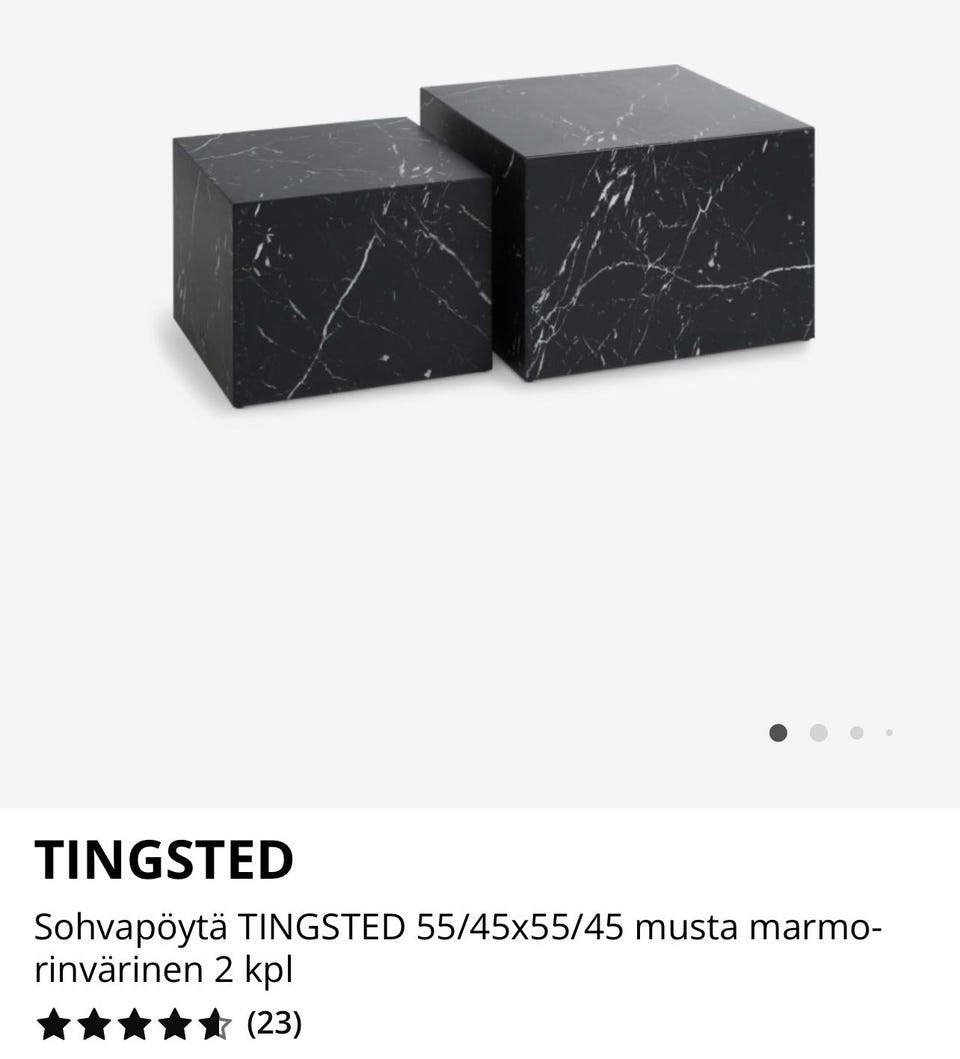Open the TINGSTED coffee table product photo
Screen dimensions: 960x1059
[492, 240]
